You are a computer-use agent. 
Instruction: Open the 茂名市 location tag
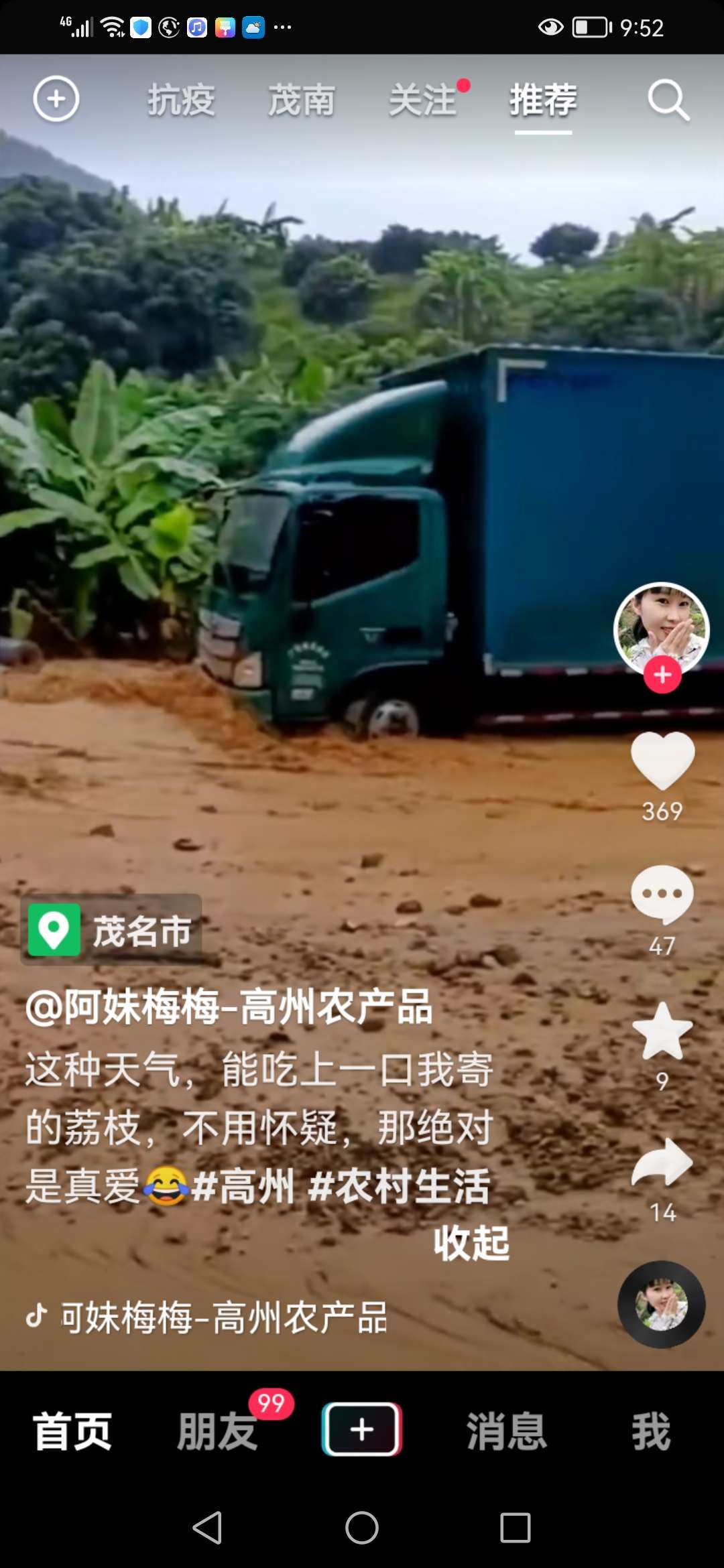coord(111,930)
